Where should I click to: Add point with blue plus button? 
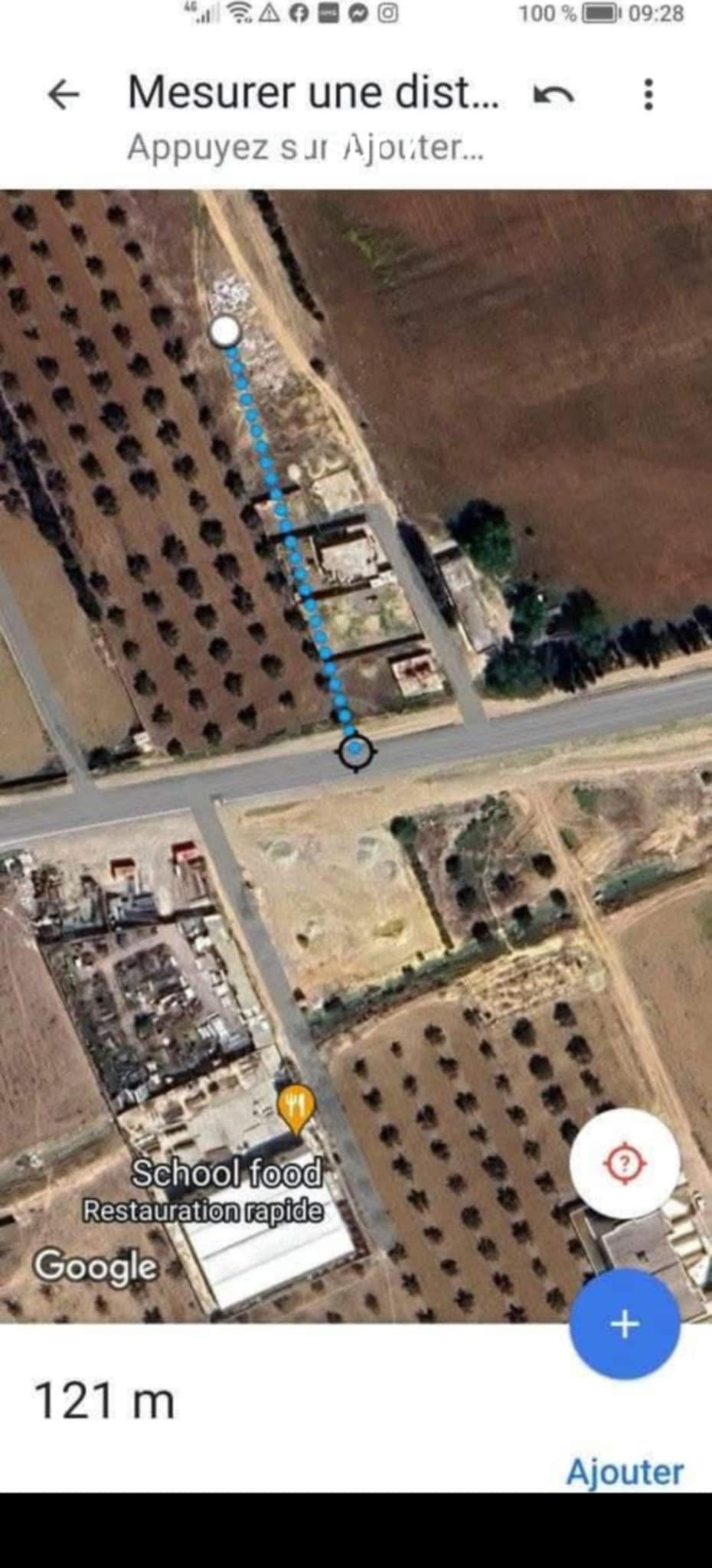click(624, 1324)
